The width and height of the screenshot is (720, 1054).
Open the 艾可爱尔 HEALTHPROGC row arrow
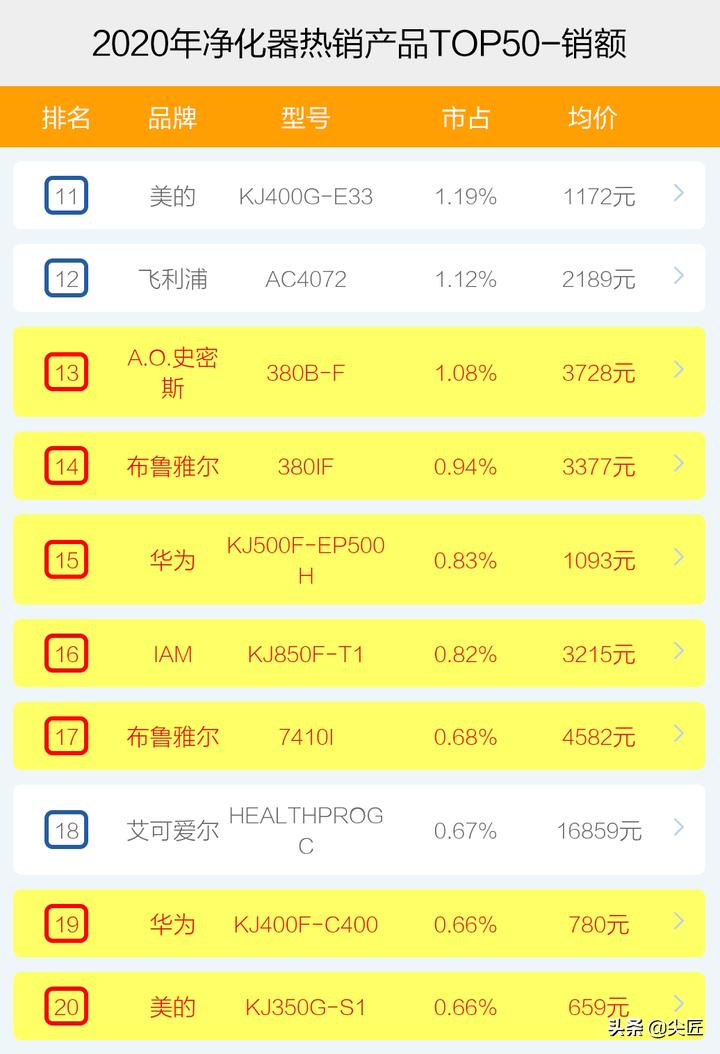[678, 830]
